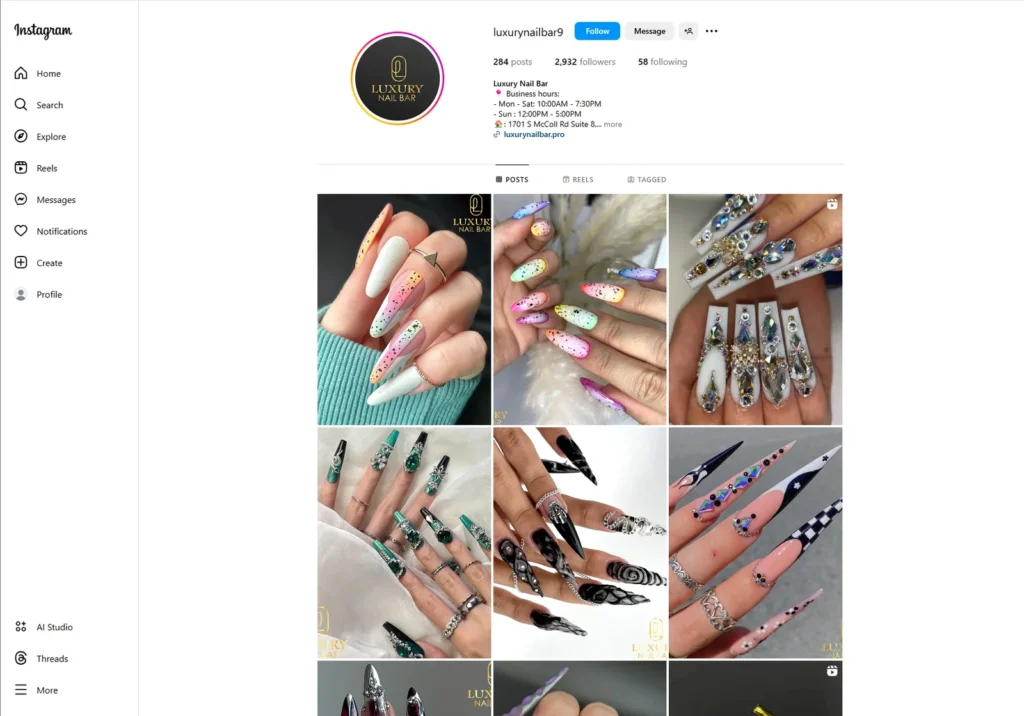Expand the bio with more
This screenshot has width=1024, height=716.
point(612,124)
